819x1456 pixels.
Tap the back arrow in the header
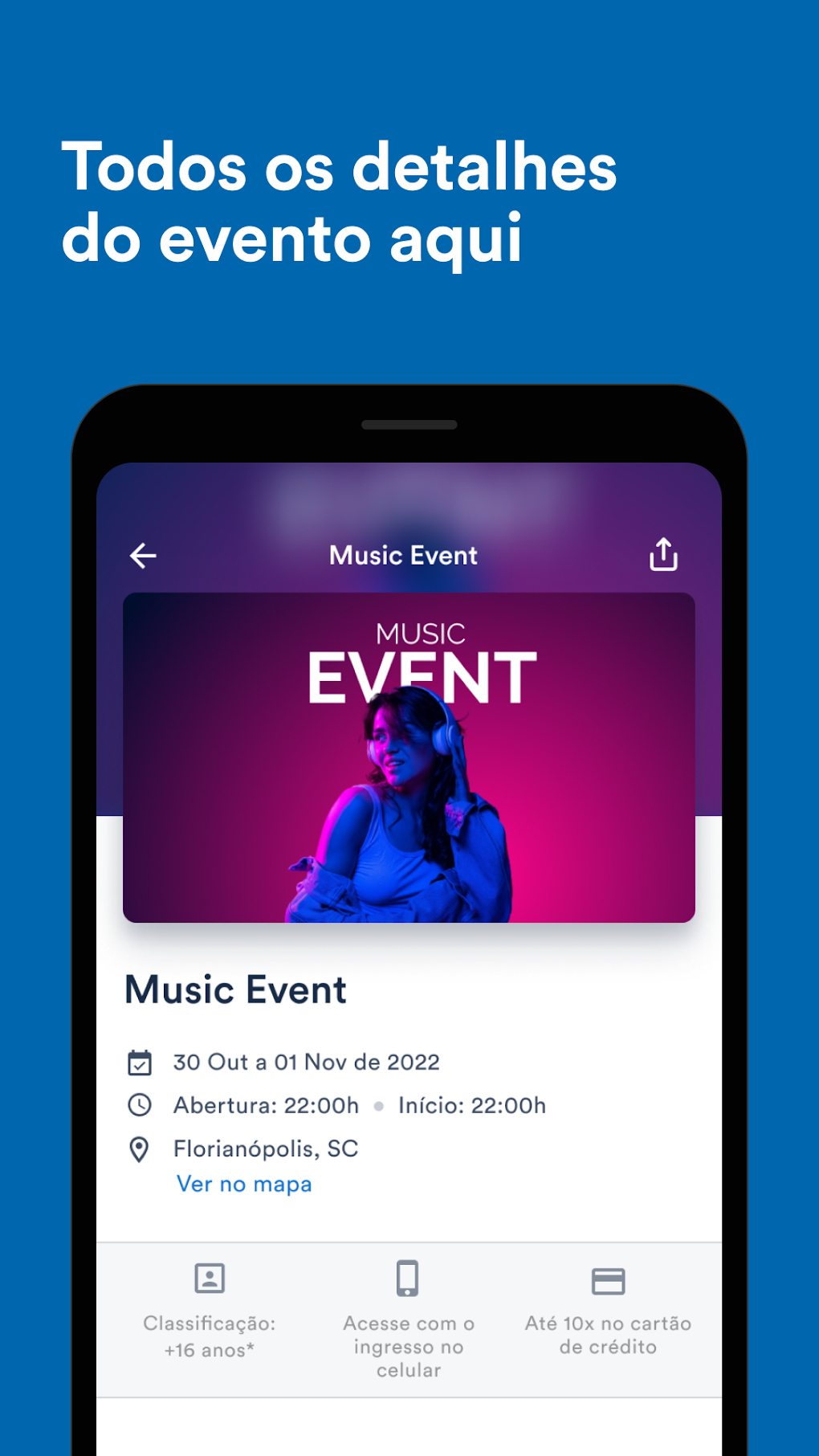click(x=141, y=554)
